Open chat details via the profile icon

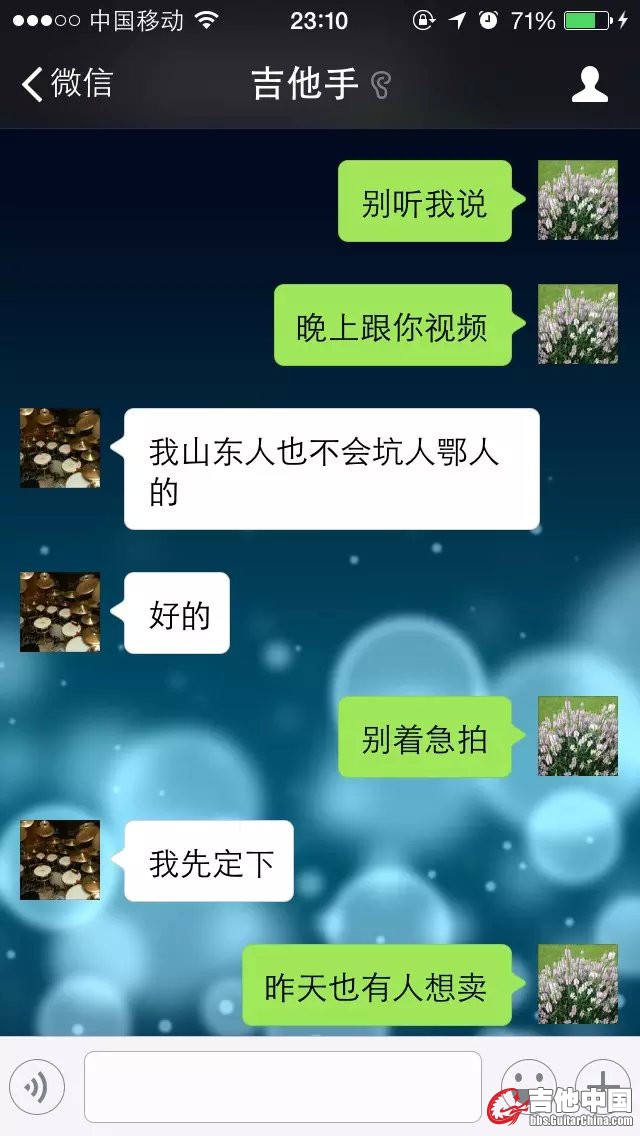pos(589,85)
